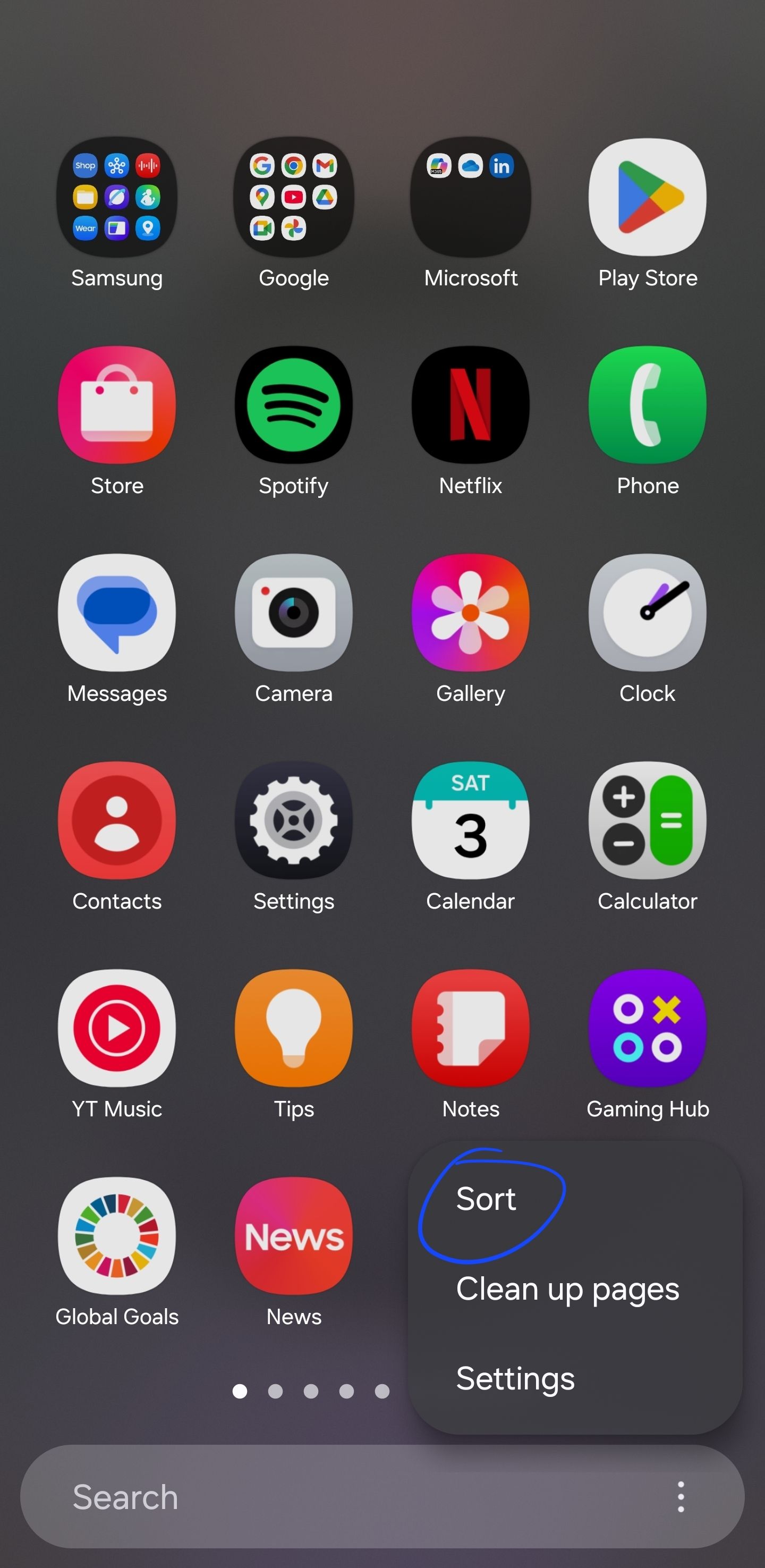The image size is (765, 1568).
Task: Open the Notes app
Action: [x=470, y=1028]
